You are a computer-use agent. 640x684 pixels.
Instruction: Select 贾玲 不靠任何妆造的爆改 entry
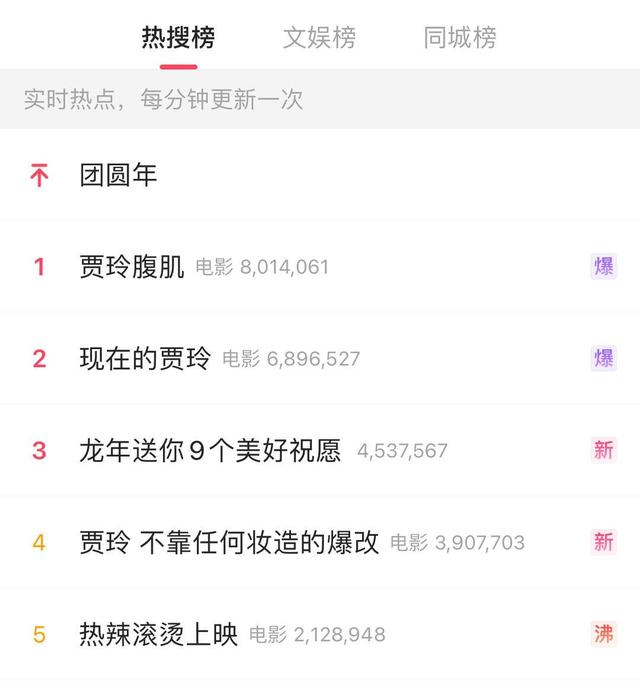(229, 543)
